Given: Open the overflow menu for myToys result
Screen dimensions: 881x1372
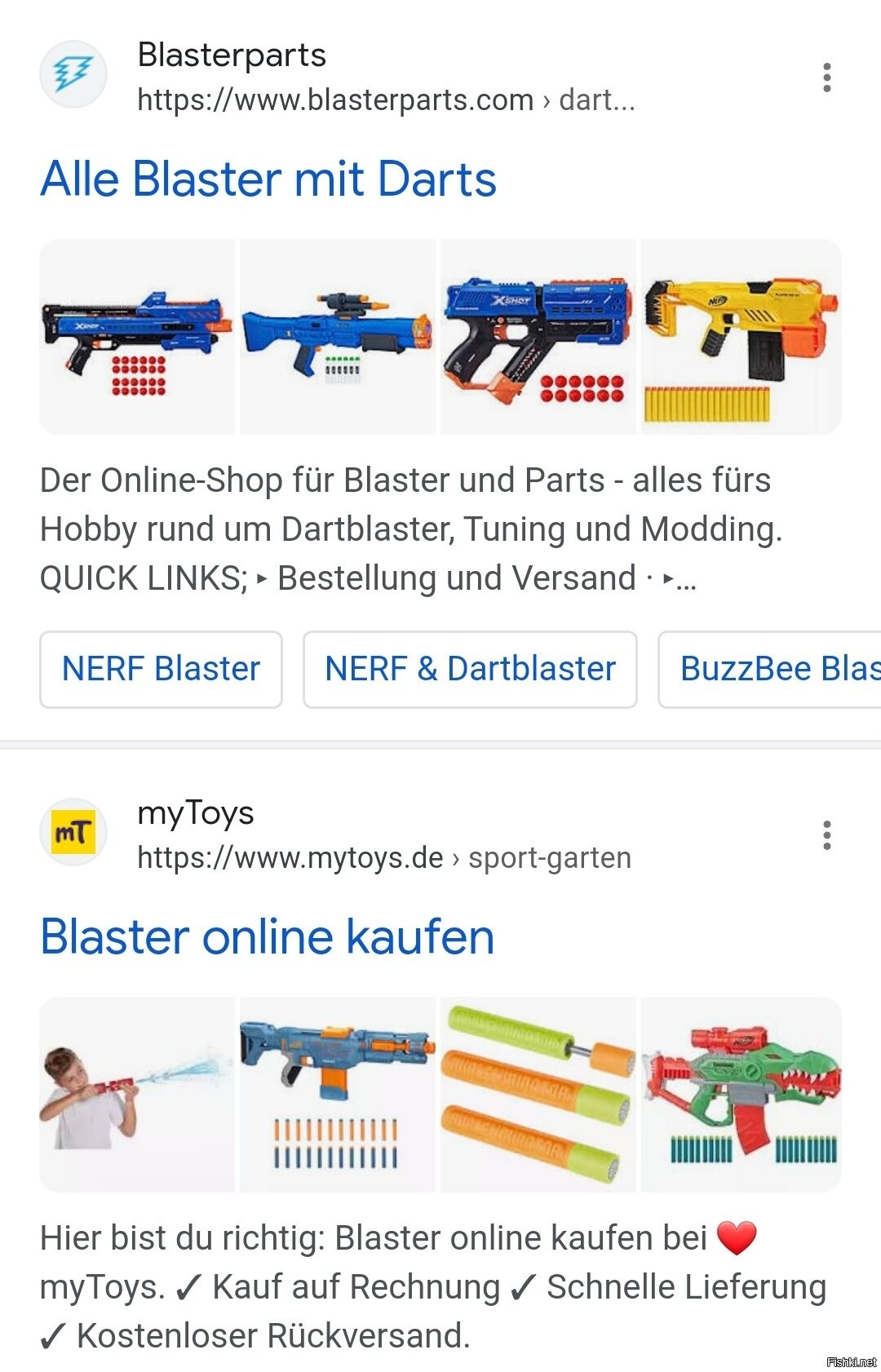Looking at the screenshot, I should (x=826, y=835).
